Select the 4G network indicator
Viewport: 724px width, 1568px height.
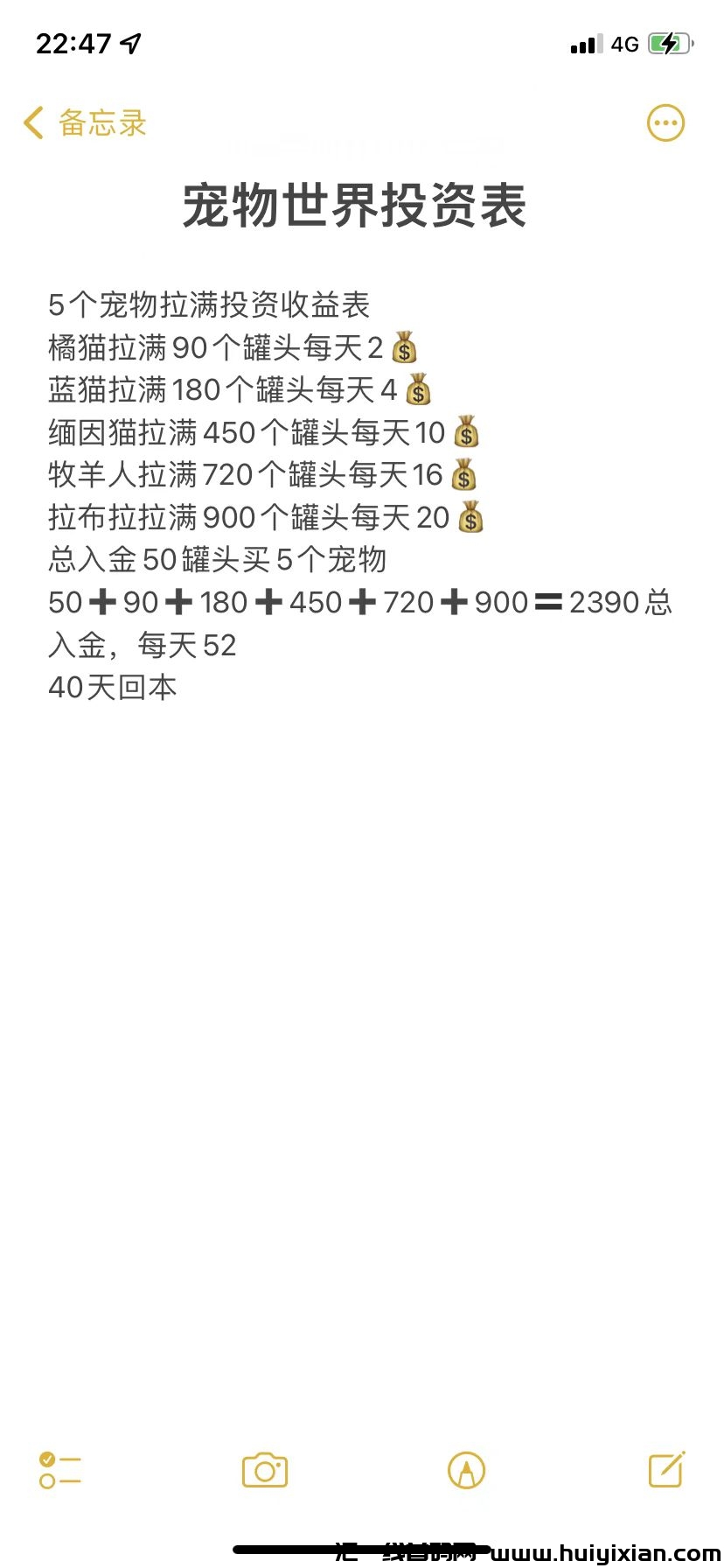pyautogui.click(x=623, y=44)
